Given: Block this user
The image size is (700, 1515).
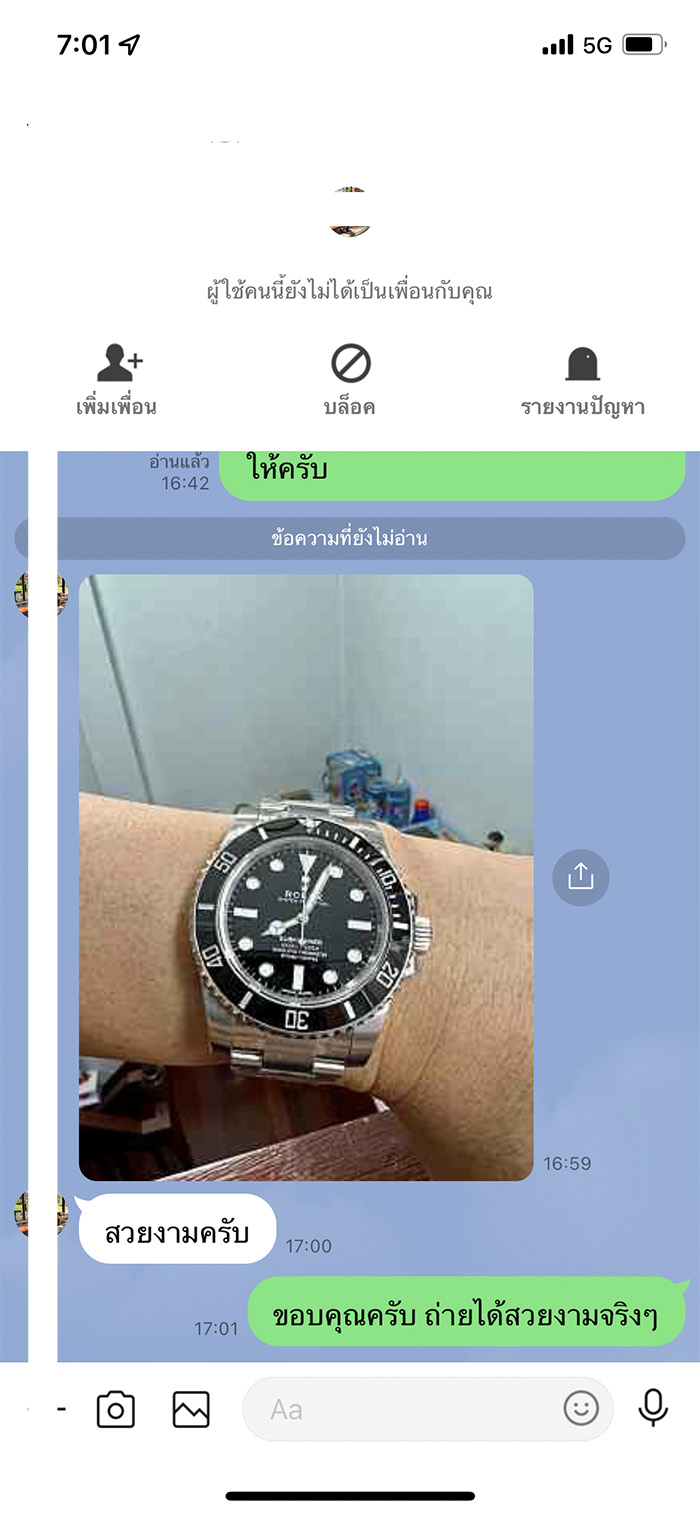Looking at the screenshot, I should tap(350, 379).
